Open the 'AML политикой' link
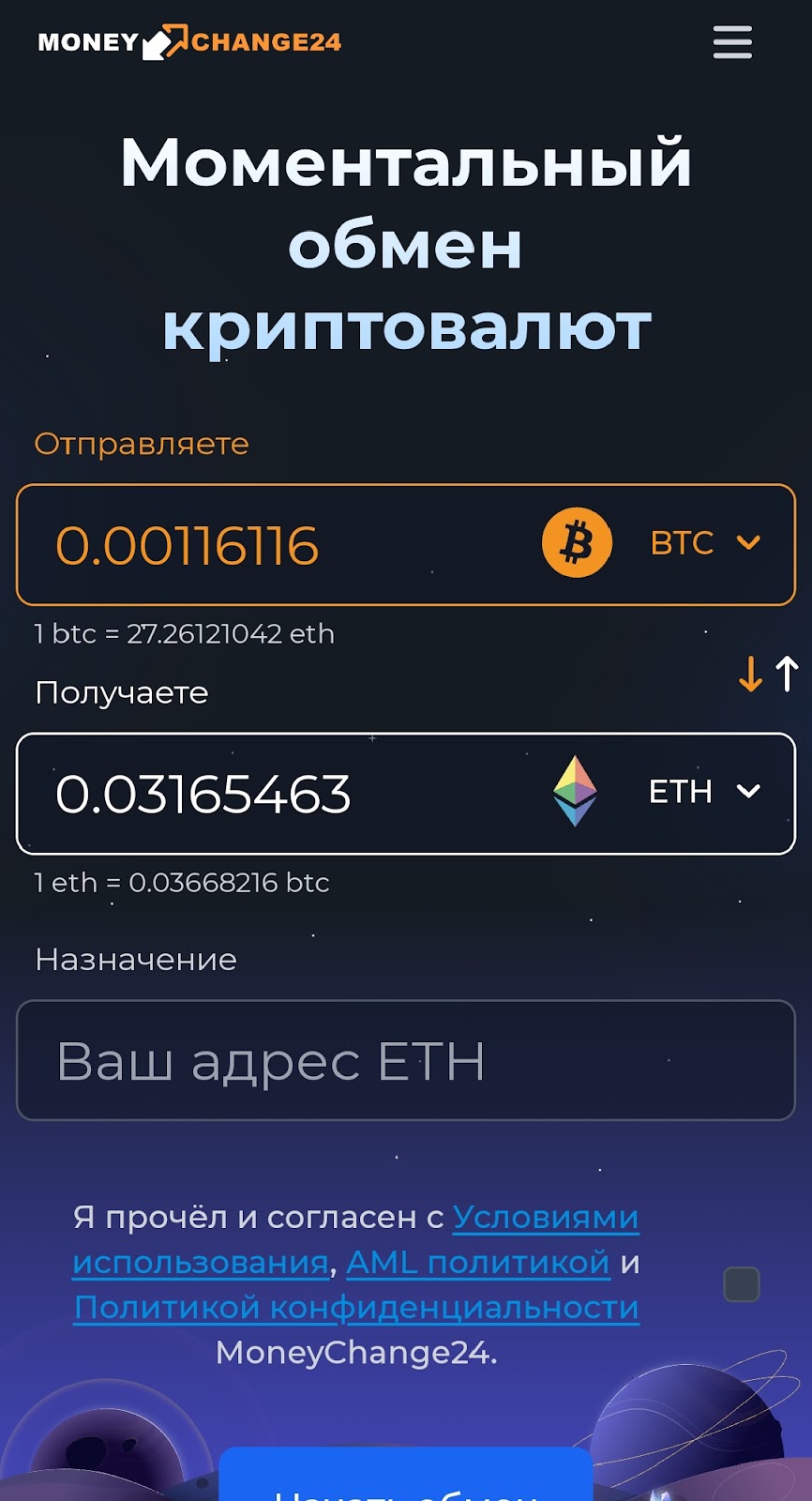Image resolution: width=812 pixels, height=1501 pixels. tap(478, 1263)
